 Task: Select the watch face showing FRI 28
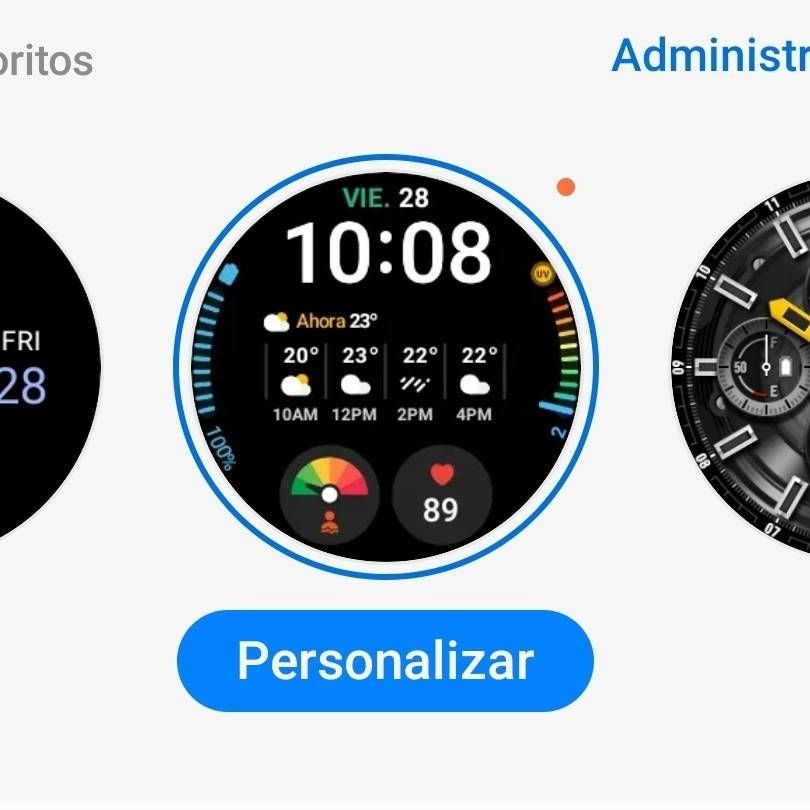[x=40, y=370]
